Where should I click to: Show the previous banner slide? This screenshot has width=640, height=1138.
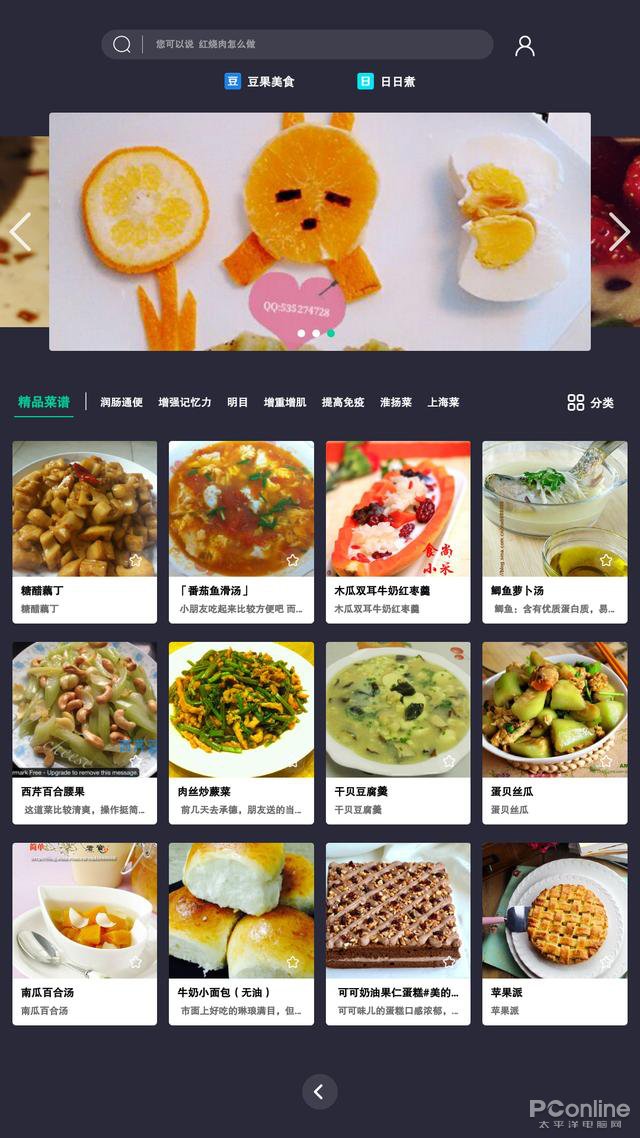click(20, 232)
